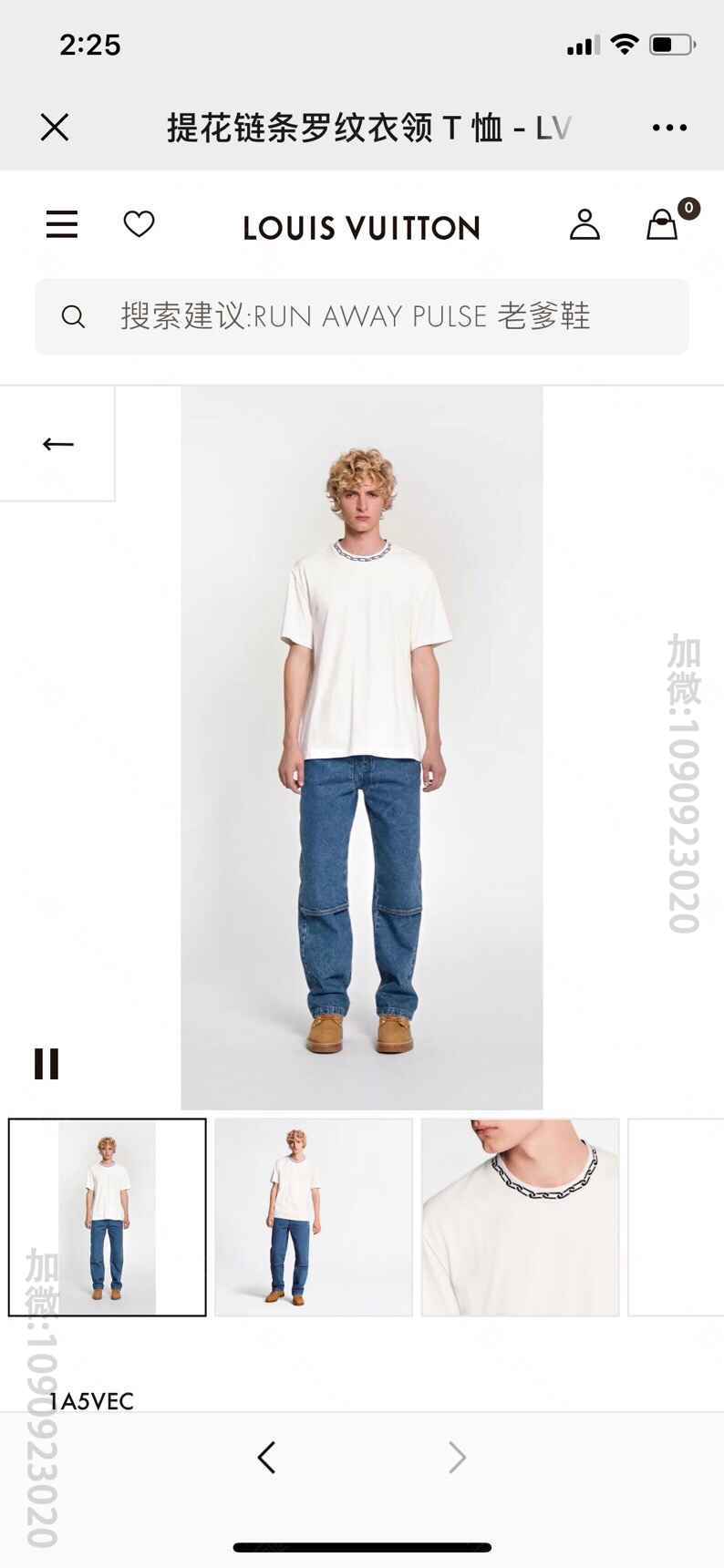Go back with the left arrow button

tap(57, 444)
